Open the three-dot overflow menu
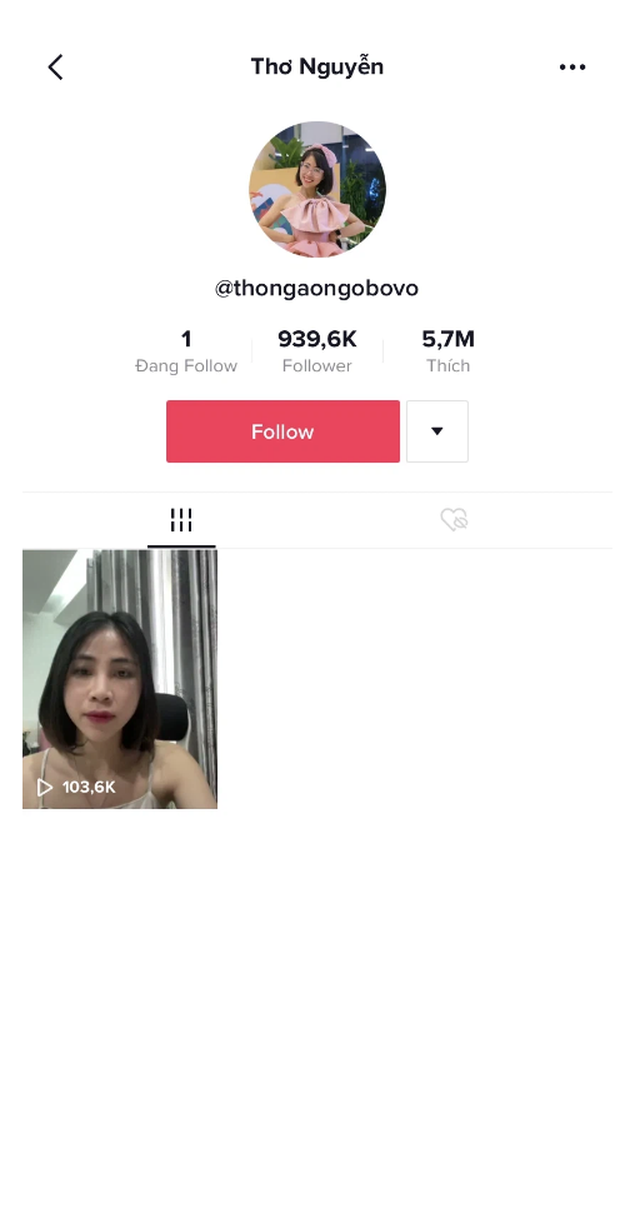The height and width of the screenshot is (1208, 620). (x=572, y=67)
